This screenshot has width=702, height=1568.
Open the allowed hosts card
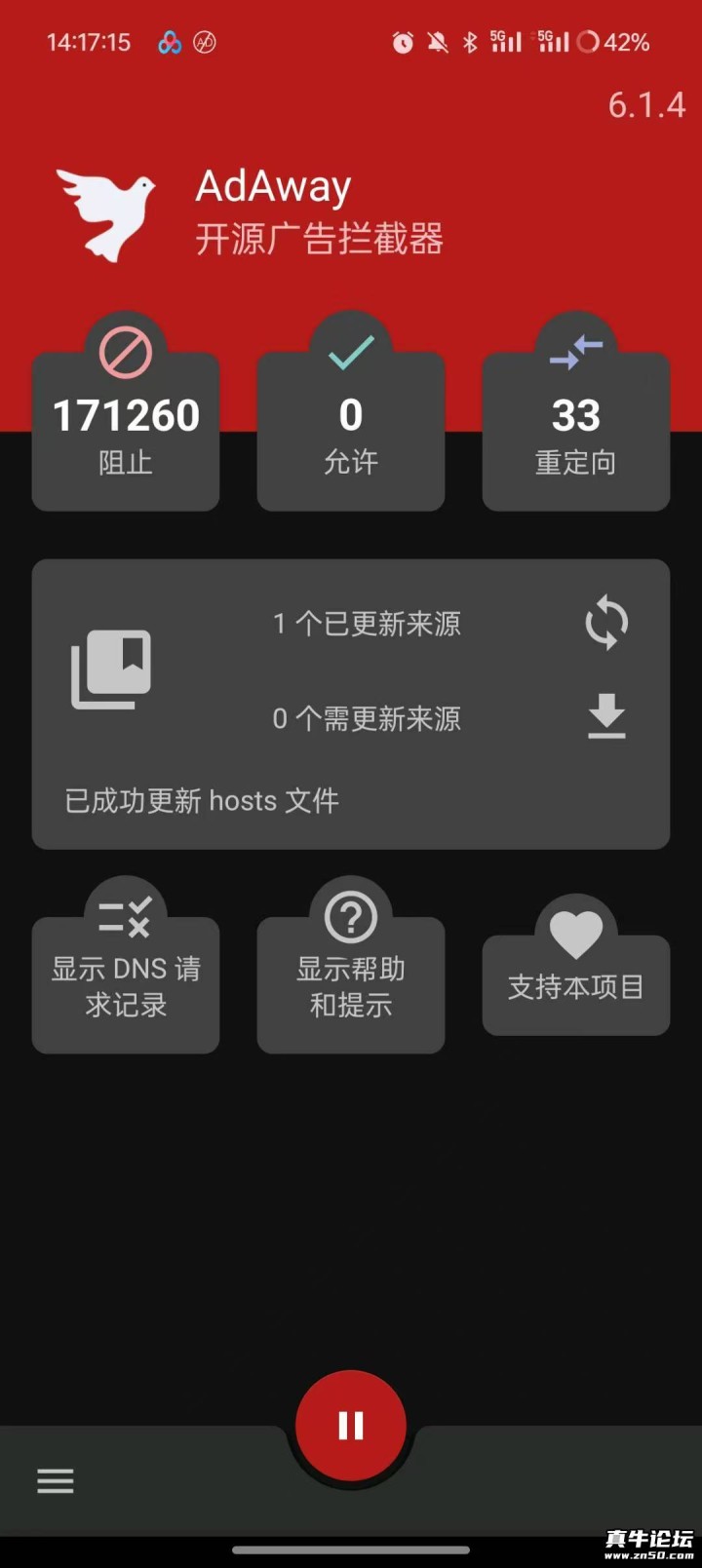351,432
